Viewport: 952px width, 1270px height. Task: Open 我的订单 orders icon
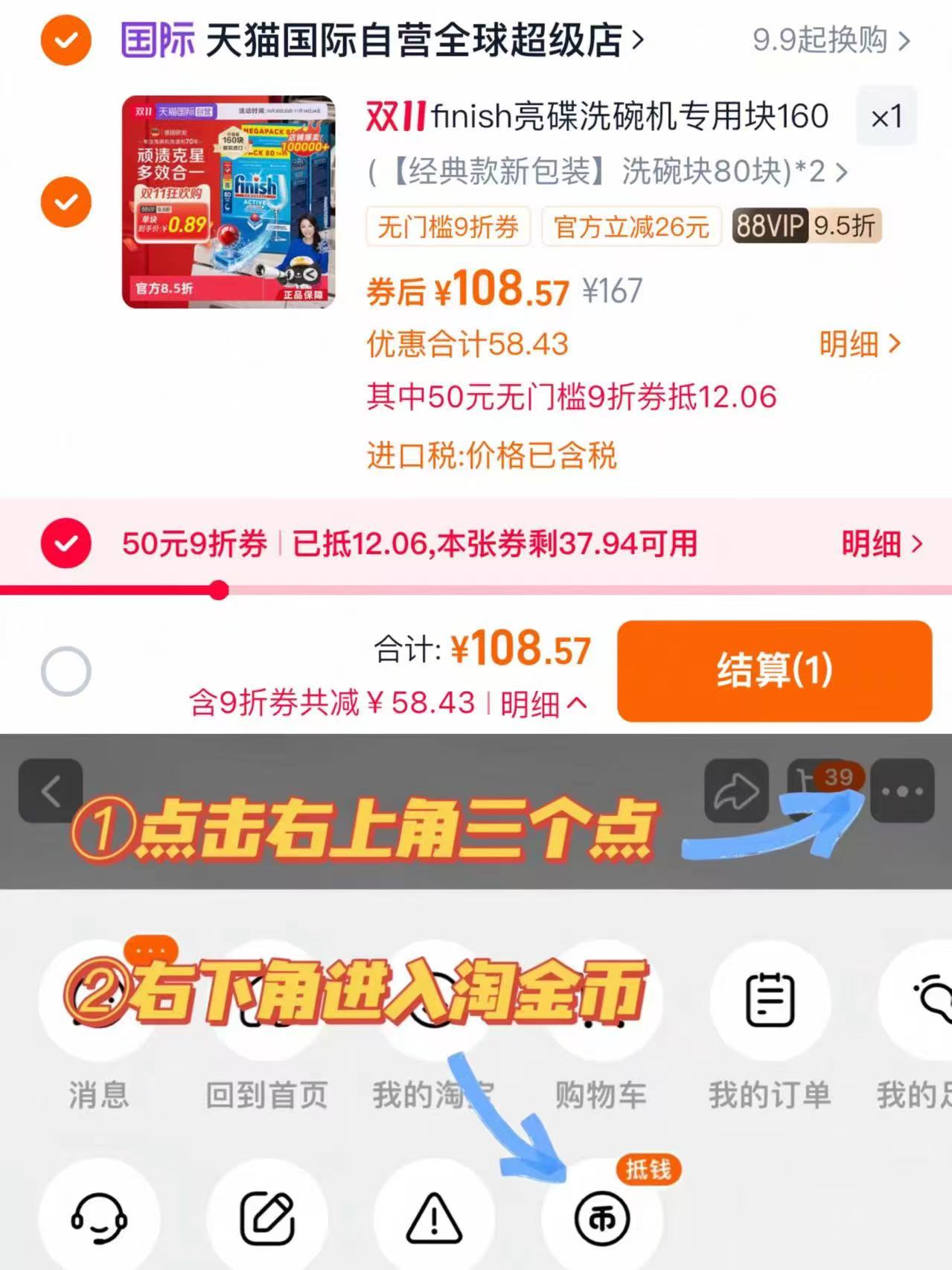[770, 1001]
